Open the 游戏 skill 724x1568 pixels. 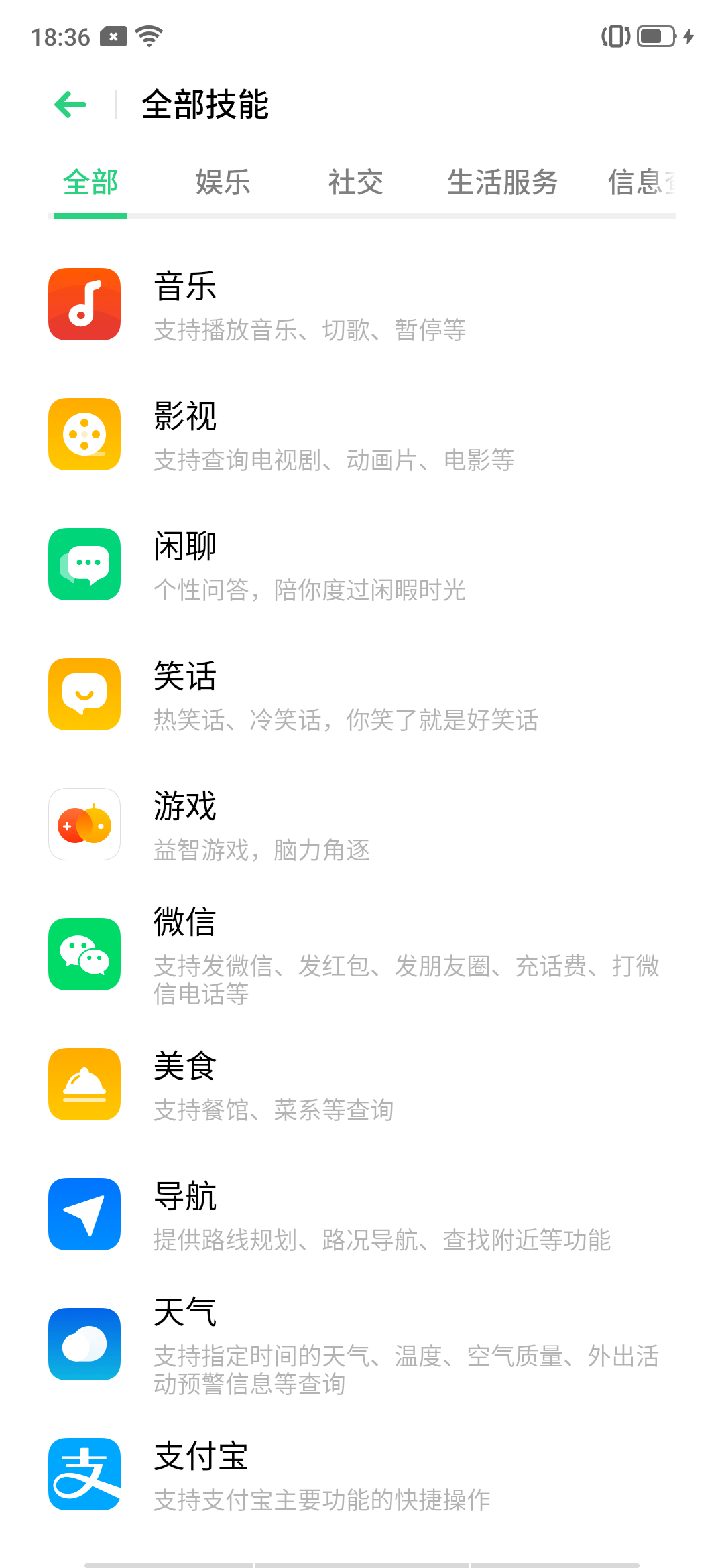click(x=362, y=825)
